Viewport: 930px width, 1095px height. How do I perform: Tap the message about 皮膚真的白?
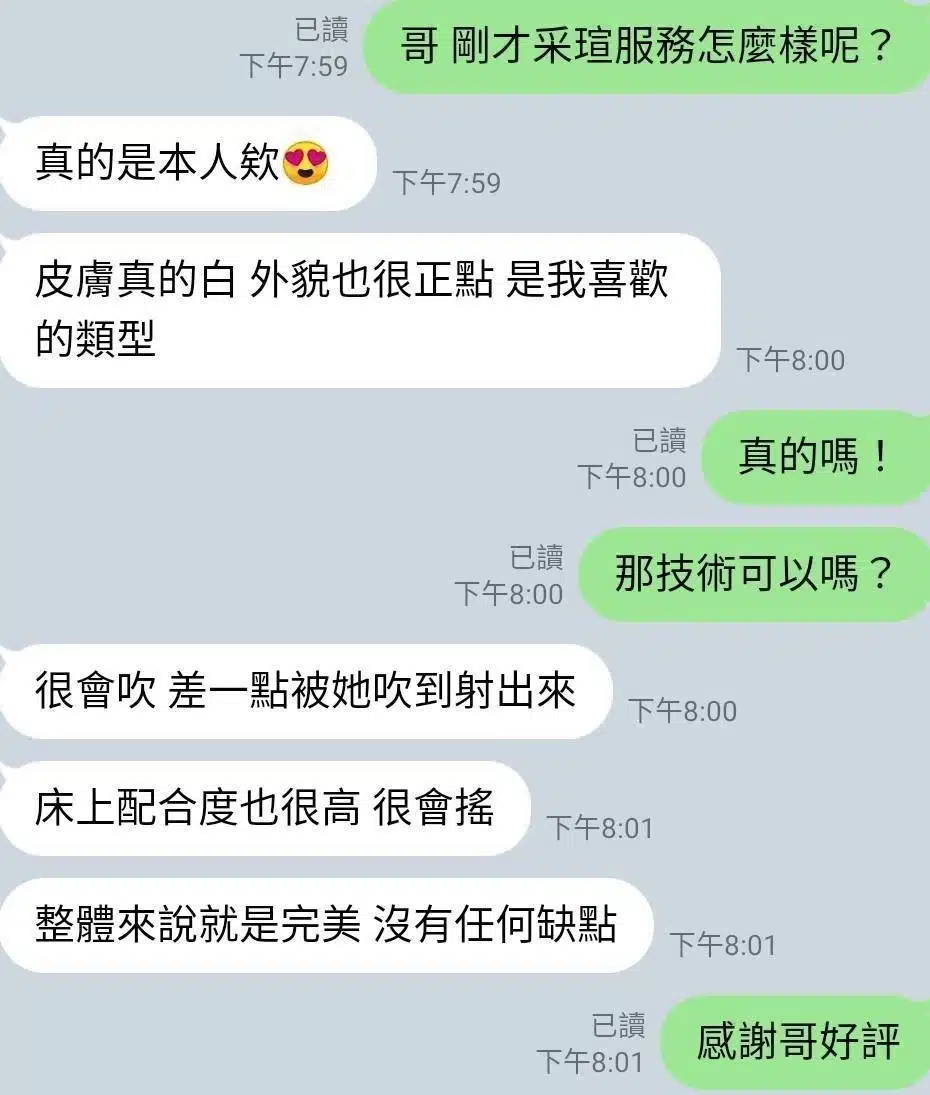pyautogui.click(x=350, y=310)
